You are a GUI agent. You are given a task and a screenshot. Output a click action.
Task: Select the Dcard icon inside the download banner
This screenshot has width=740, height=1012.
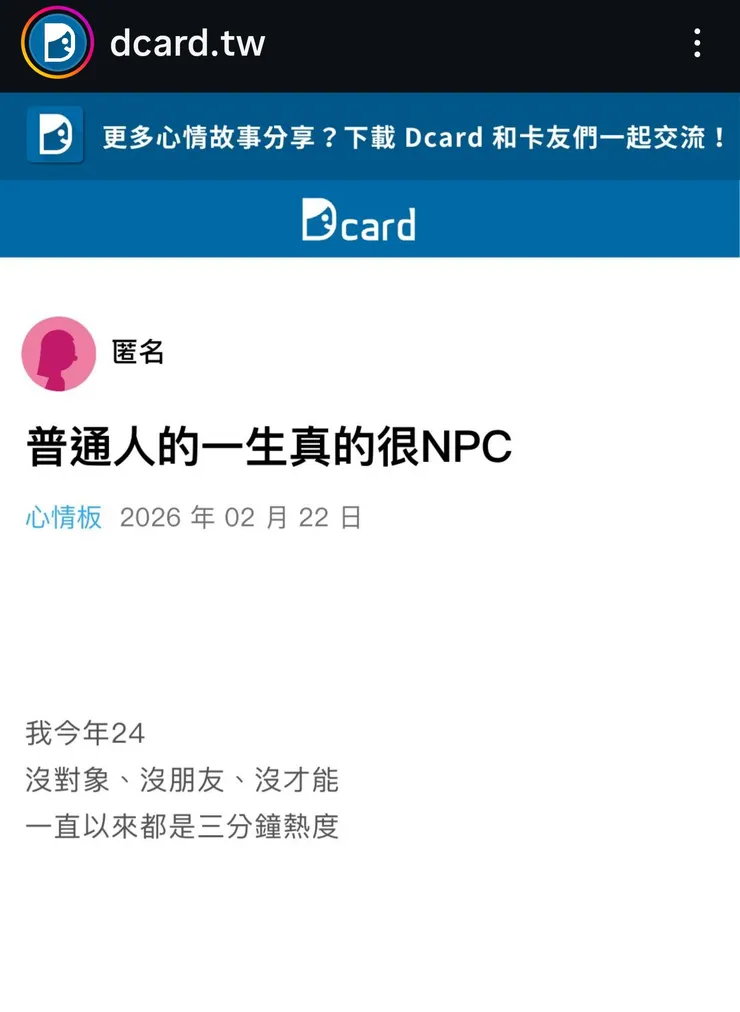pos(55,137)
